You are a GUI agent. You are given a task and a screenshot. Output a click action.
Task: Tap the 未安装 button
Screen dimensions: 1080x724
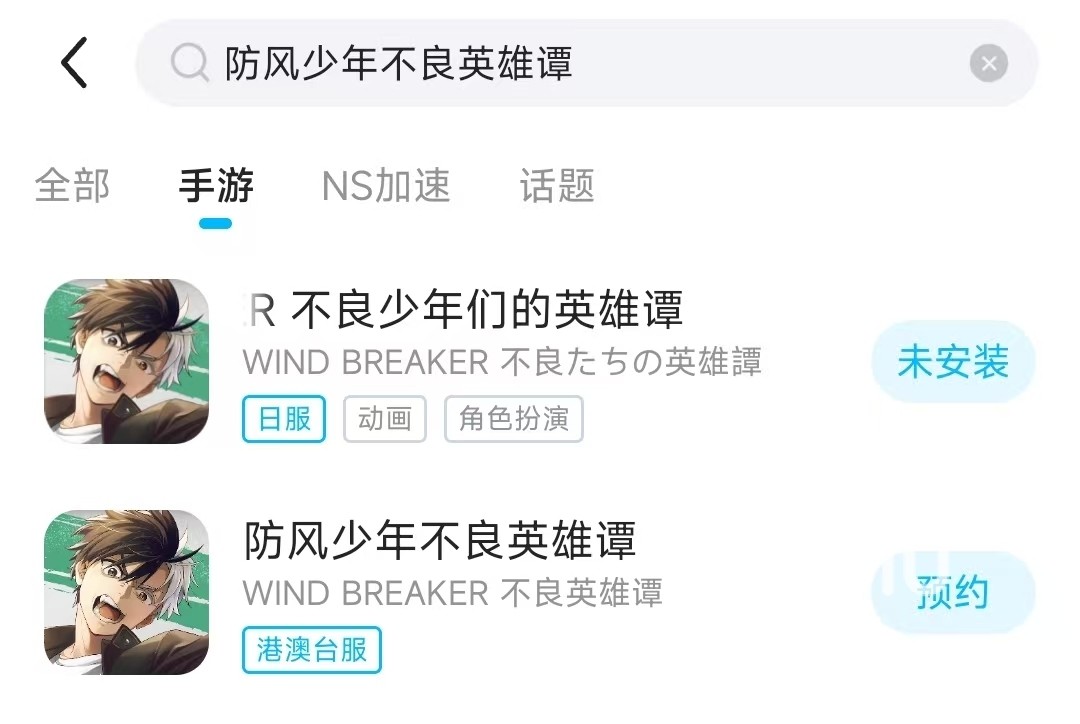952,362
